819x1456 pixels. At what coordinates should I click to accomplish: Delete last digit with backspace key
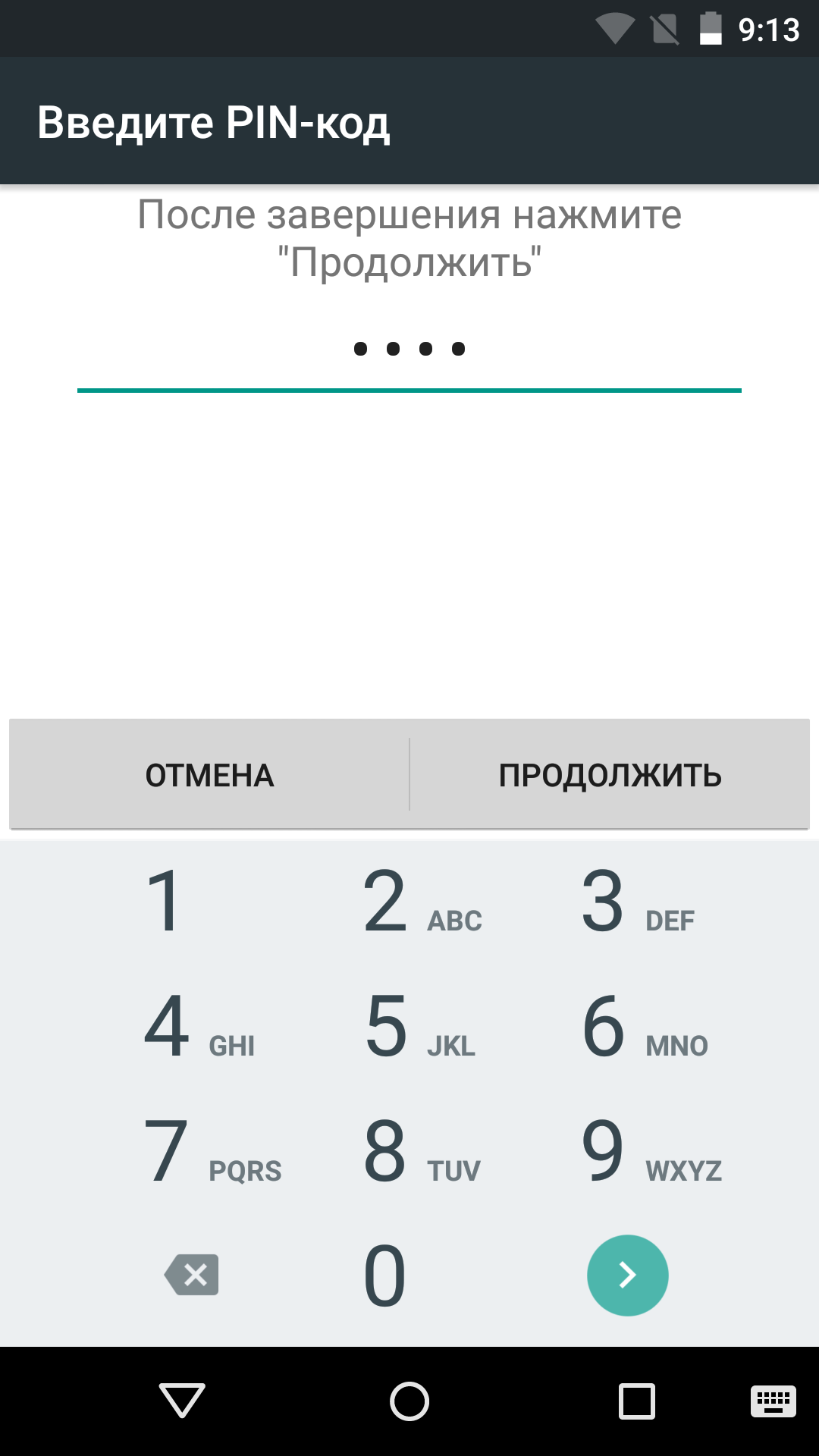click(192, 1275)
